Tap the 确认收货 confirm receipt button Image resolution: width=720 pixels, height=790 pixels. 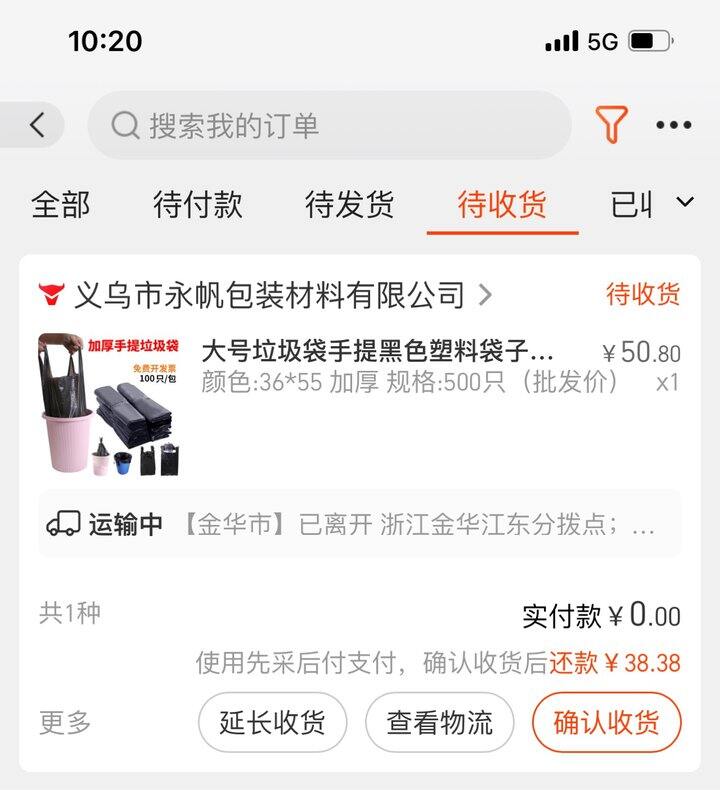point(607,721)
